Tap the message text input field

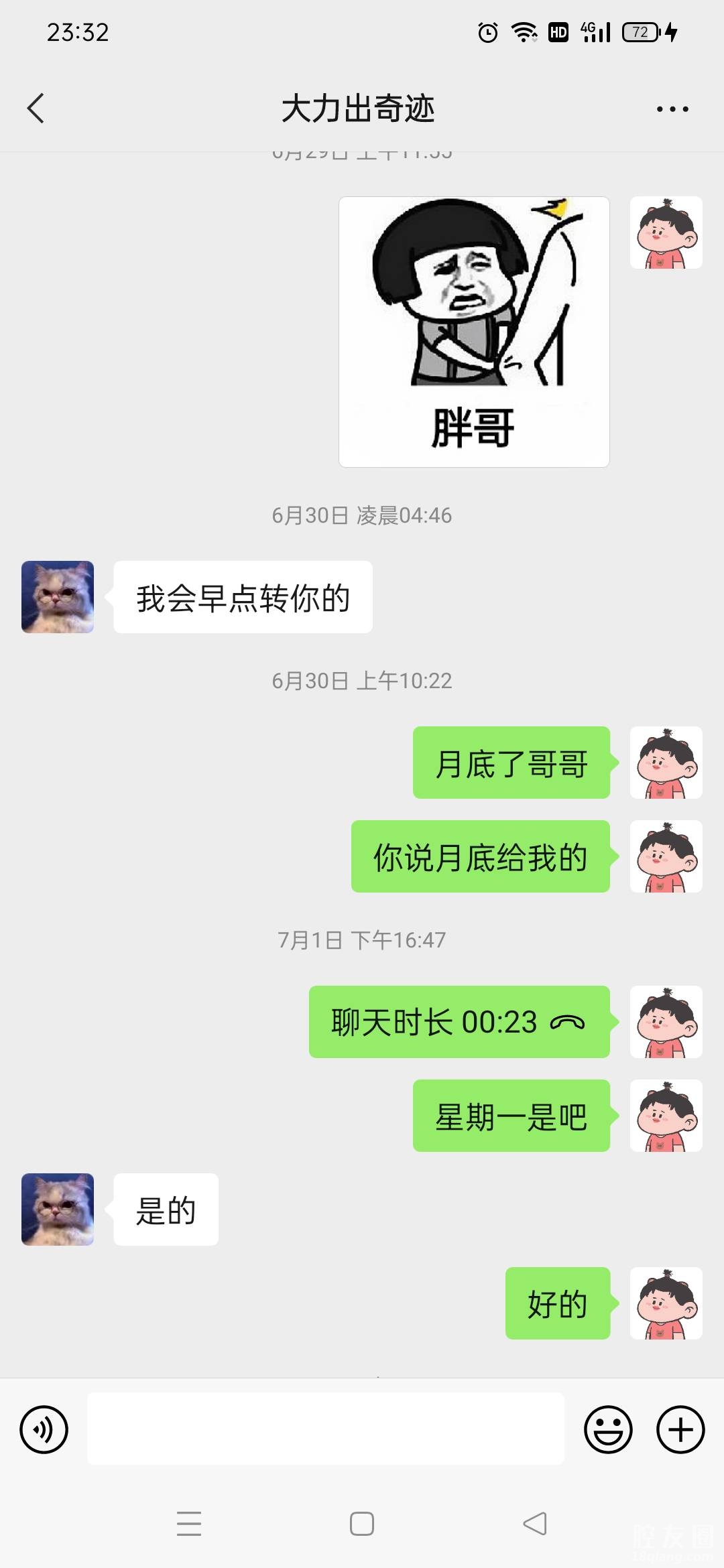tap(325, 1429)
